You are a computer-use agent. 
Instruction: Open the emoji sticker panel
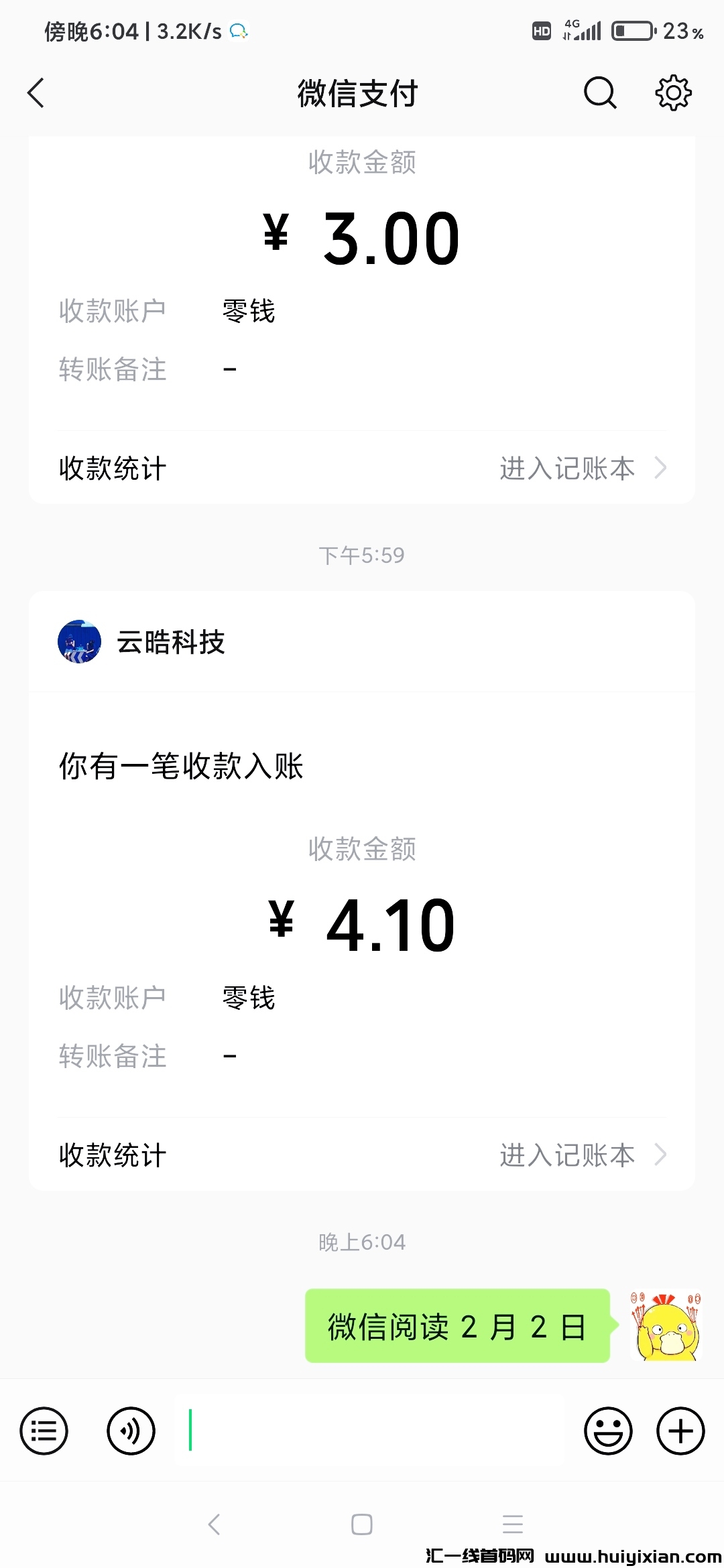608,1431
